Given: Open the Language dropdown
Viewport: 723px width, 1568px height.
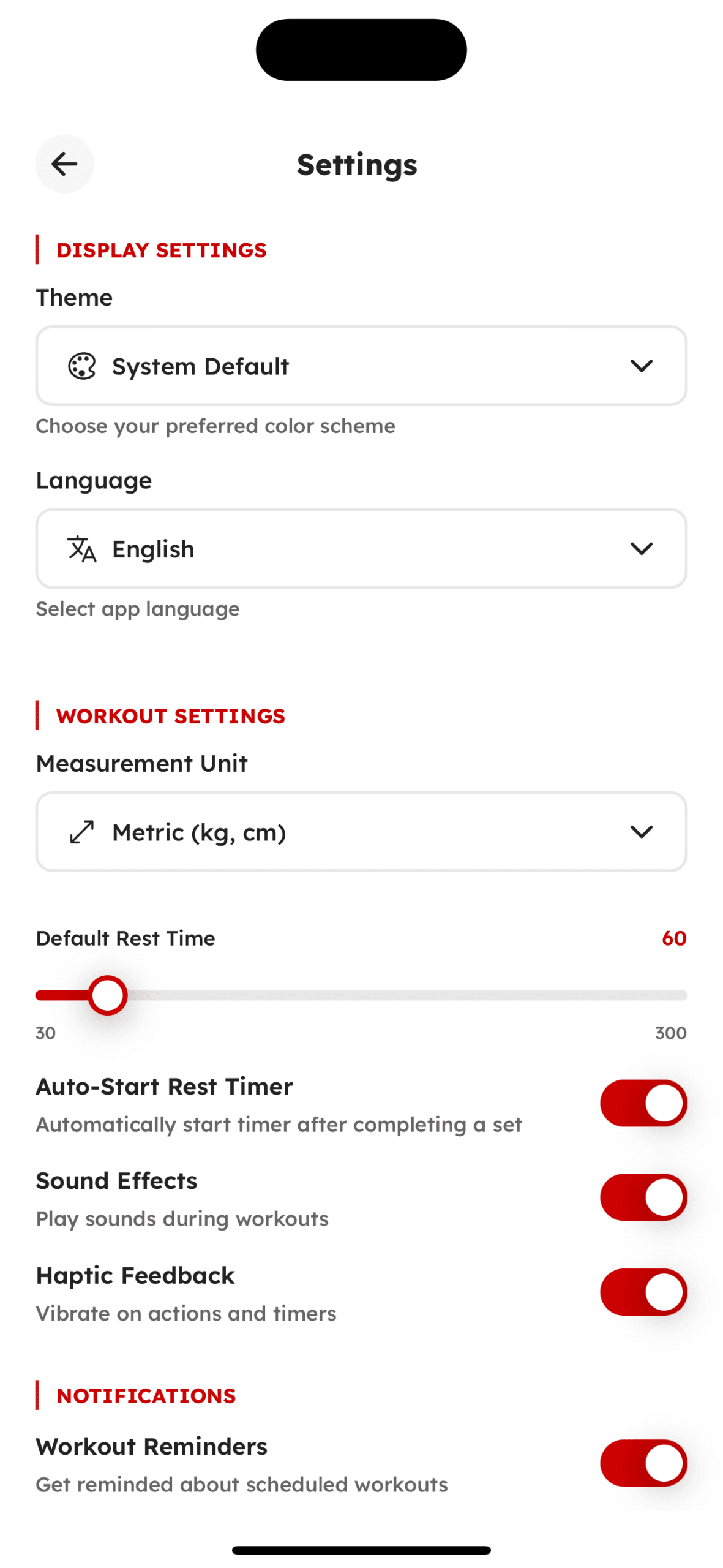Looking at the screenshot, I should click(x=361, y=549).
